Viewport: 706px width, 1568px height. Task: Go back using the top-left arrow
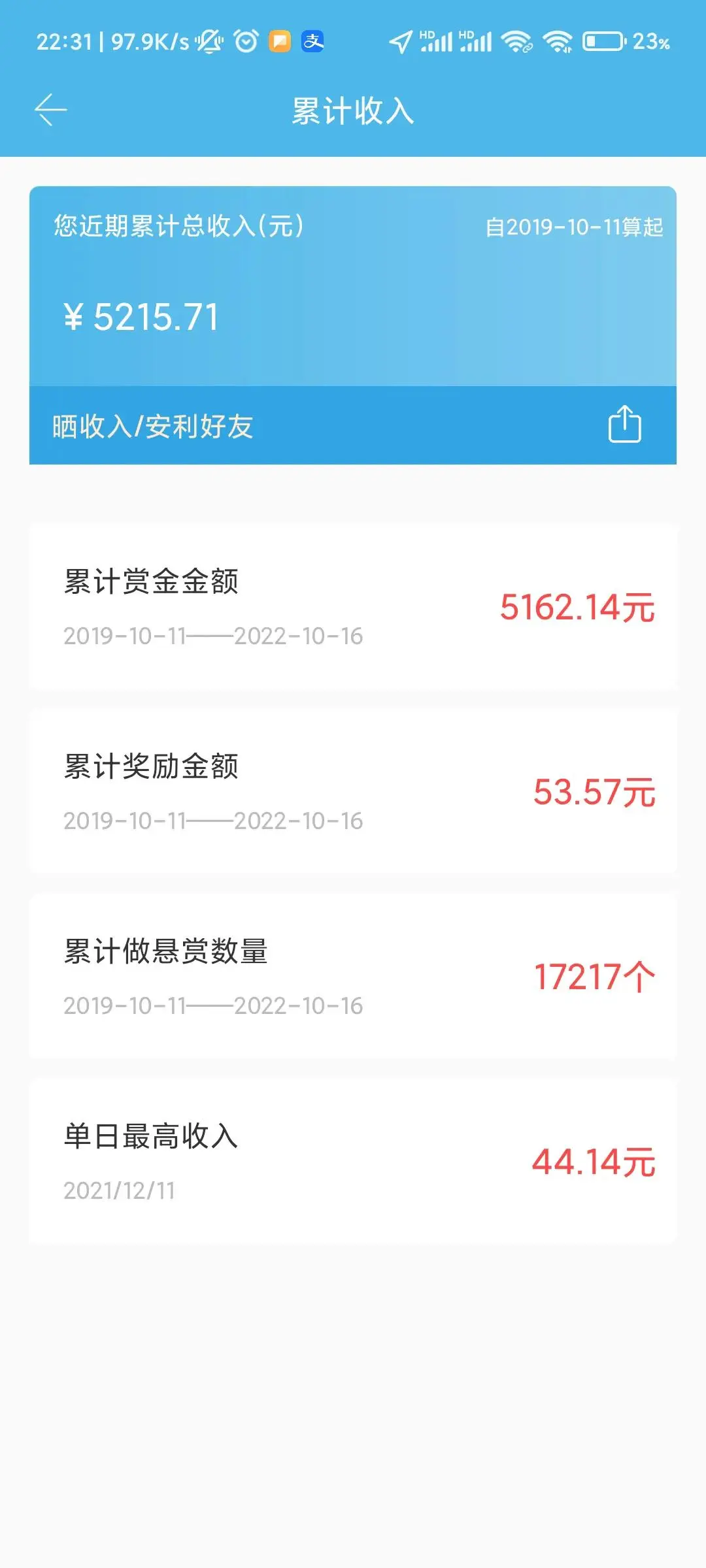pos(50,110)
